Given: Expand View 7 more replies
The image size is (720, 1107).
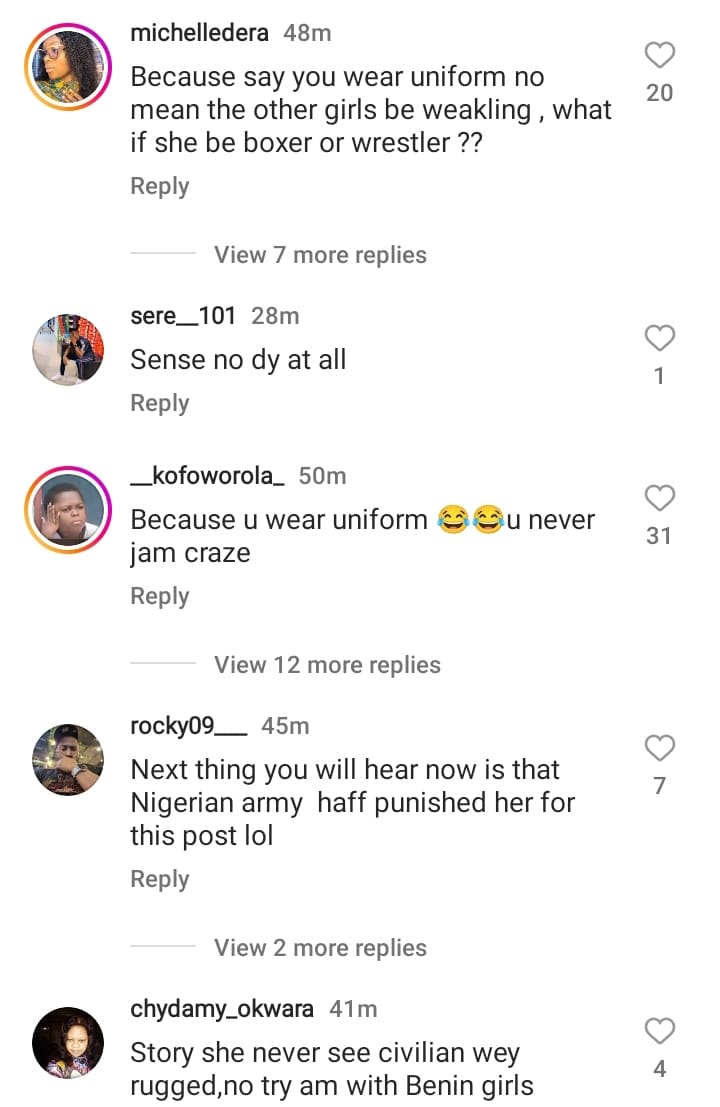Looking at the screenshot, I should point(320,255).
